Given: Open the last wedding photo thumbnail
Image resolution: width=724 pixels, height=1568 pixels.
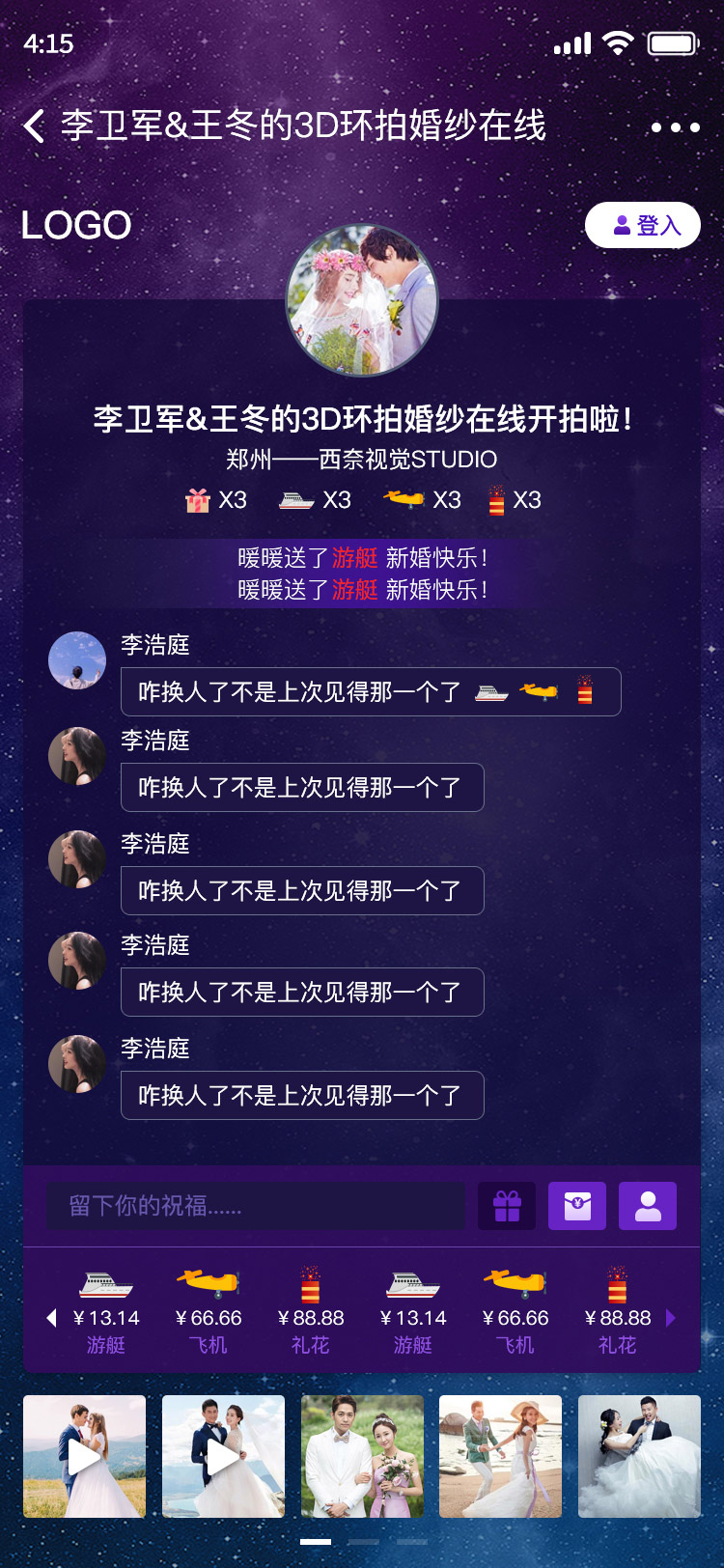Looking at the screenshot, I should [x=639, y=1456].
